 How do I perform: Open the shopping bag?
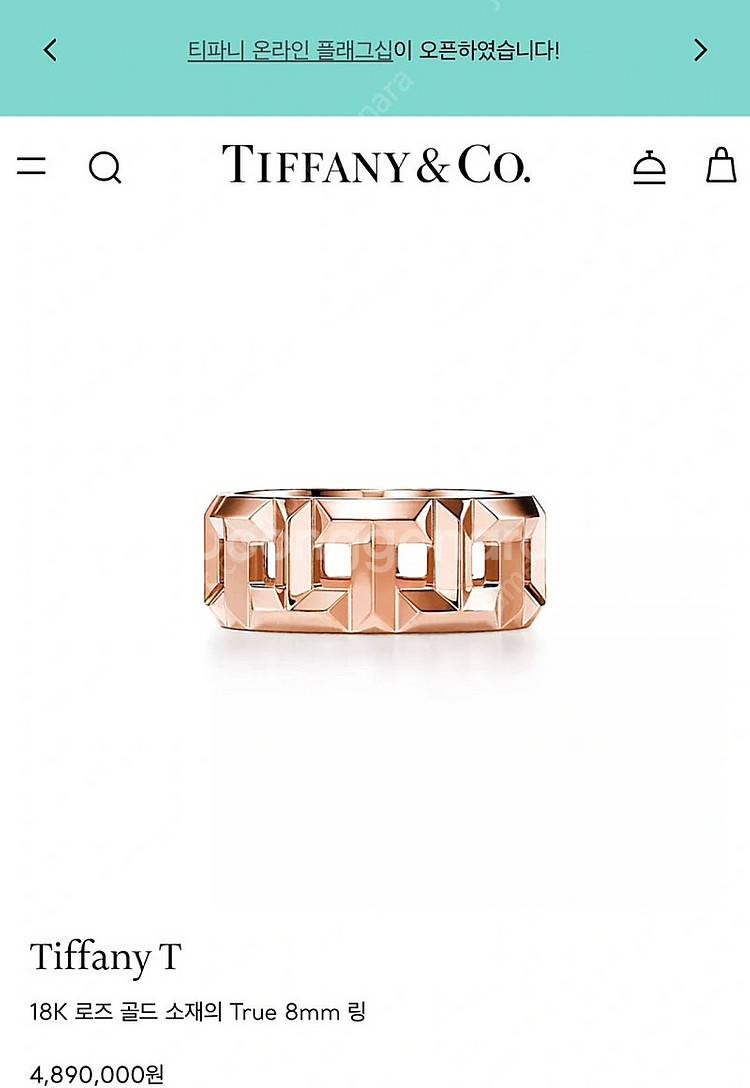[720, 165]
